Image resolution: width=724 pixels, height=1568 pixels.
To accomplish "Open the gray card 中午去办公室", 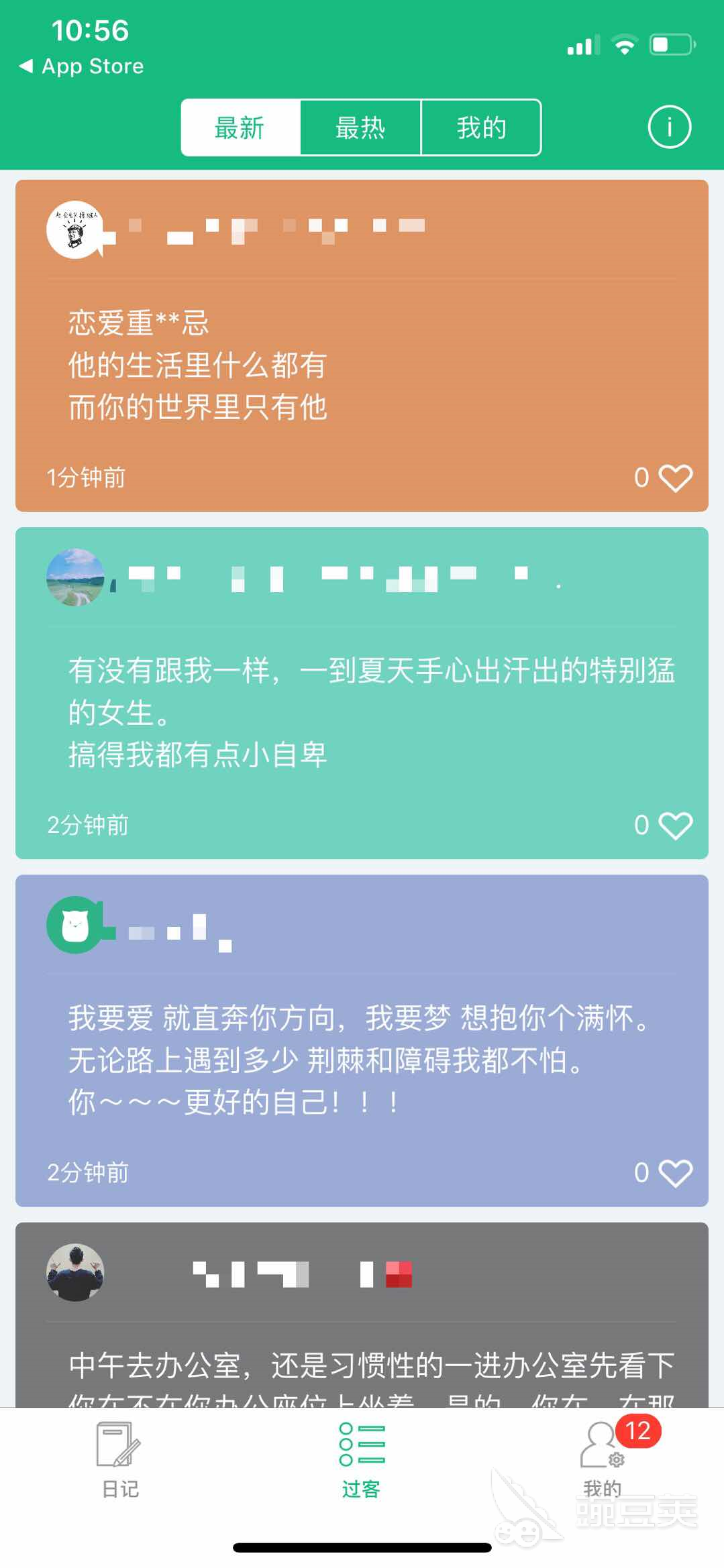I will click(x=362, y=1365).
